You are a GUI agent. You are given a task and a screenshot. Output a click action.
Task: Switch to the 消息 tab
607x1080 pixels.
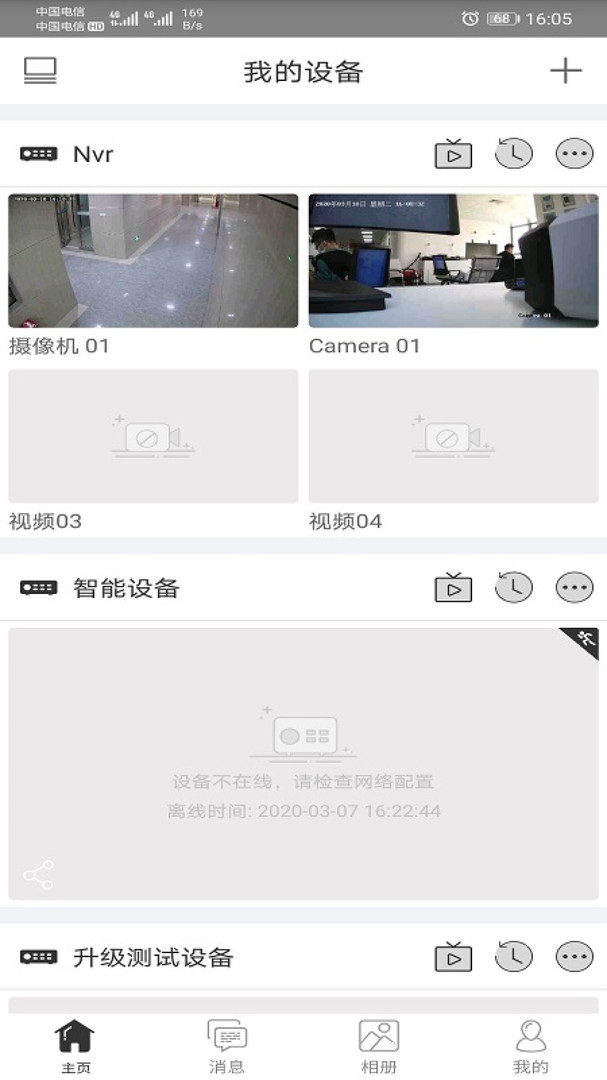click(x=227, y=1046)
